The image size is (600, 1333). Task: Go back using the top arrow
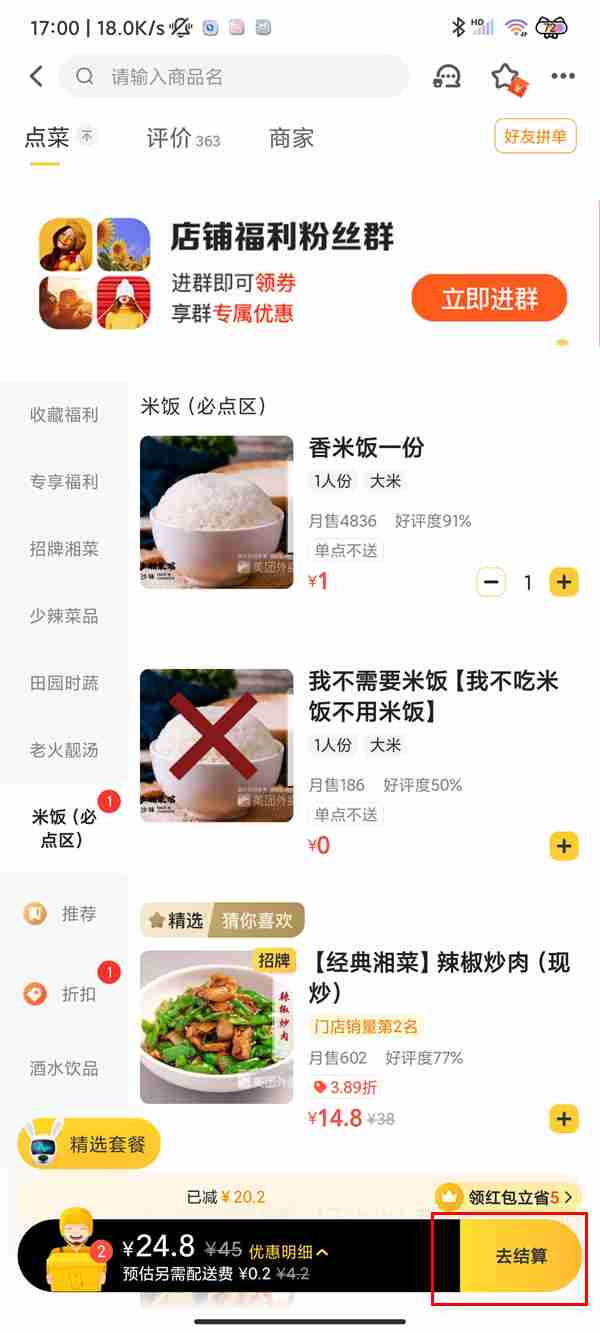[x=37, y=76]
